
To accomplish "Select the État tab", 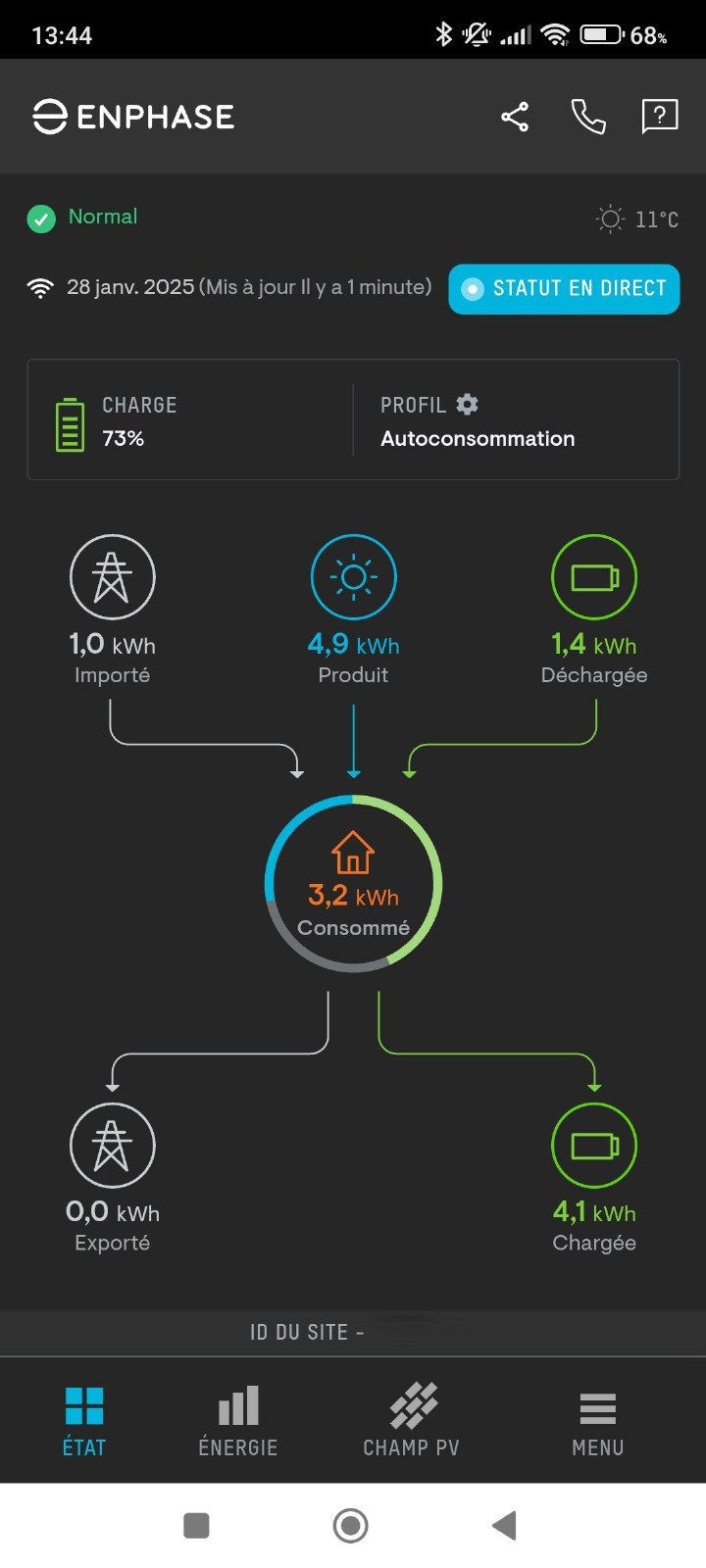I will (84, 1421).
